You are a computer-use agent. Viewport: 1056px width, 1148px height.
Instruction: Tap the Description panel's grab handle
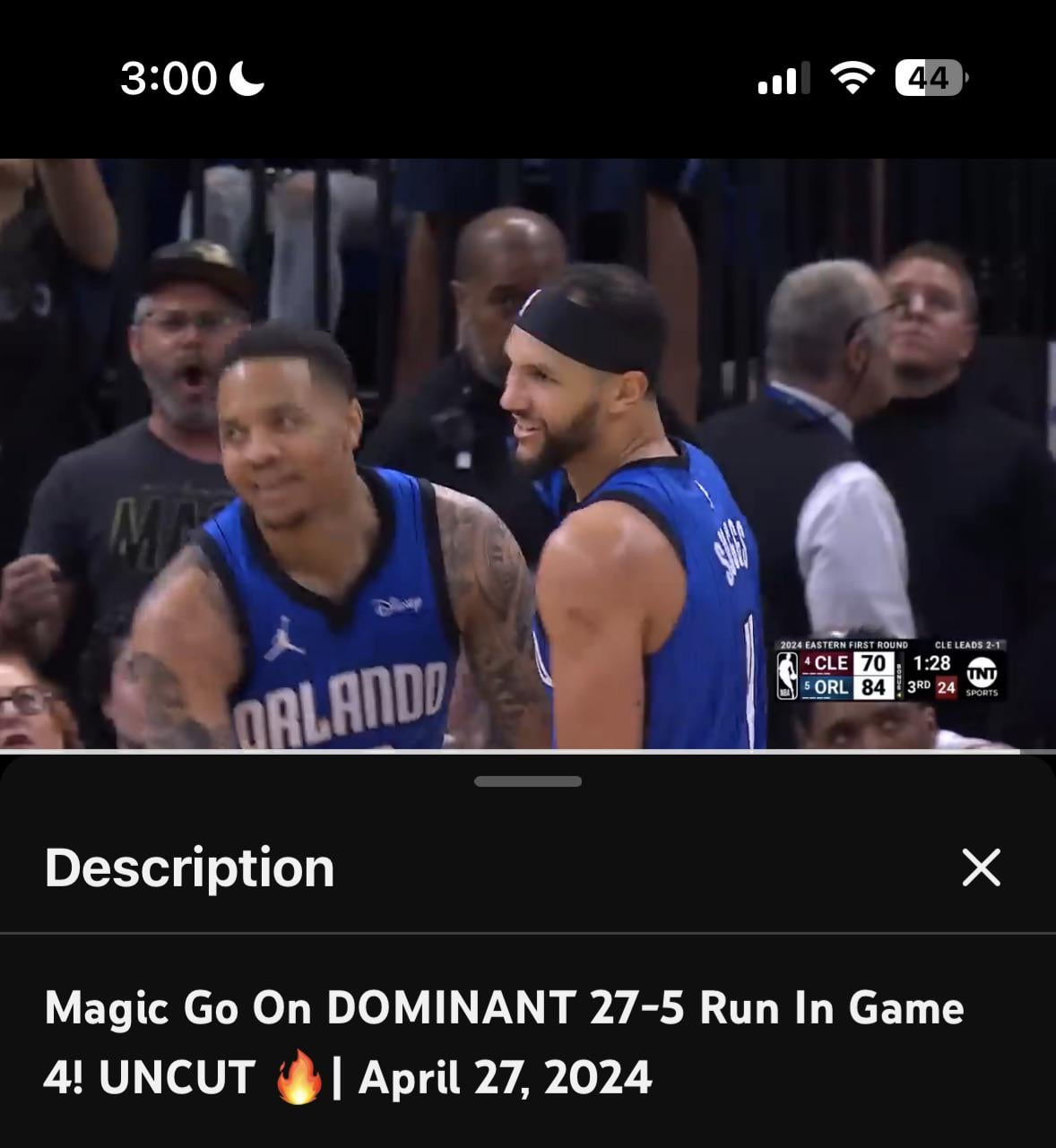(528, 781)
